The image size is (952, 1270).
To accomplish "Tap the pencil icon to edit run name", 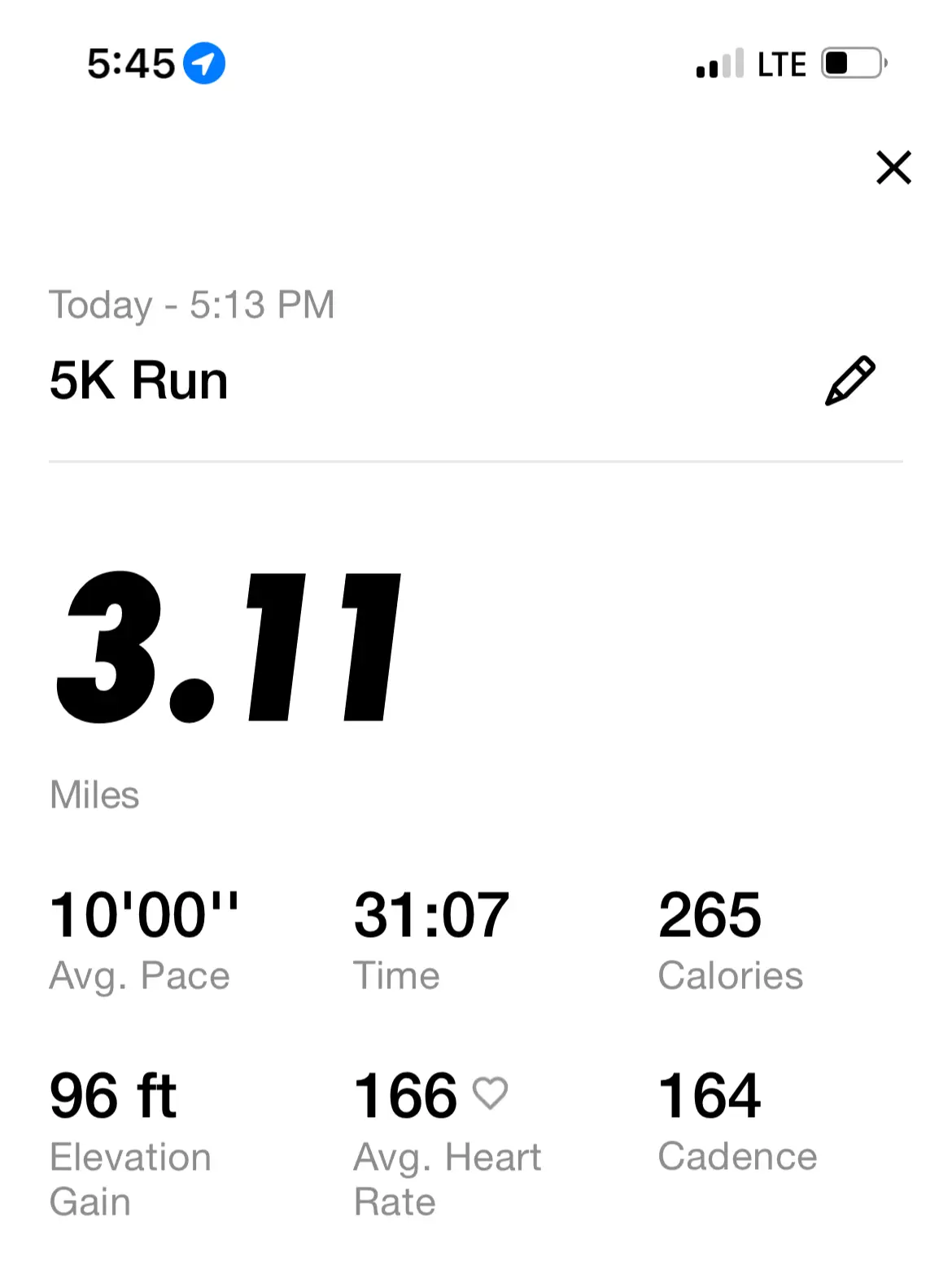I will click(x=851, y=379).
